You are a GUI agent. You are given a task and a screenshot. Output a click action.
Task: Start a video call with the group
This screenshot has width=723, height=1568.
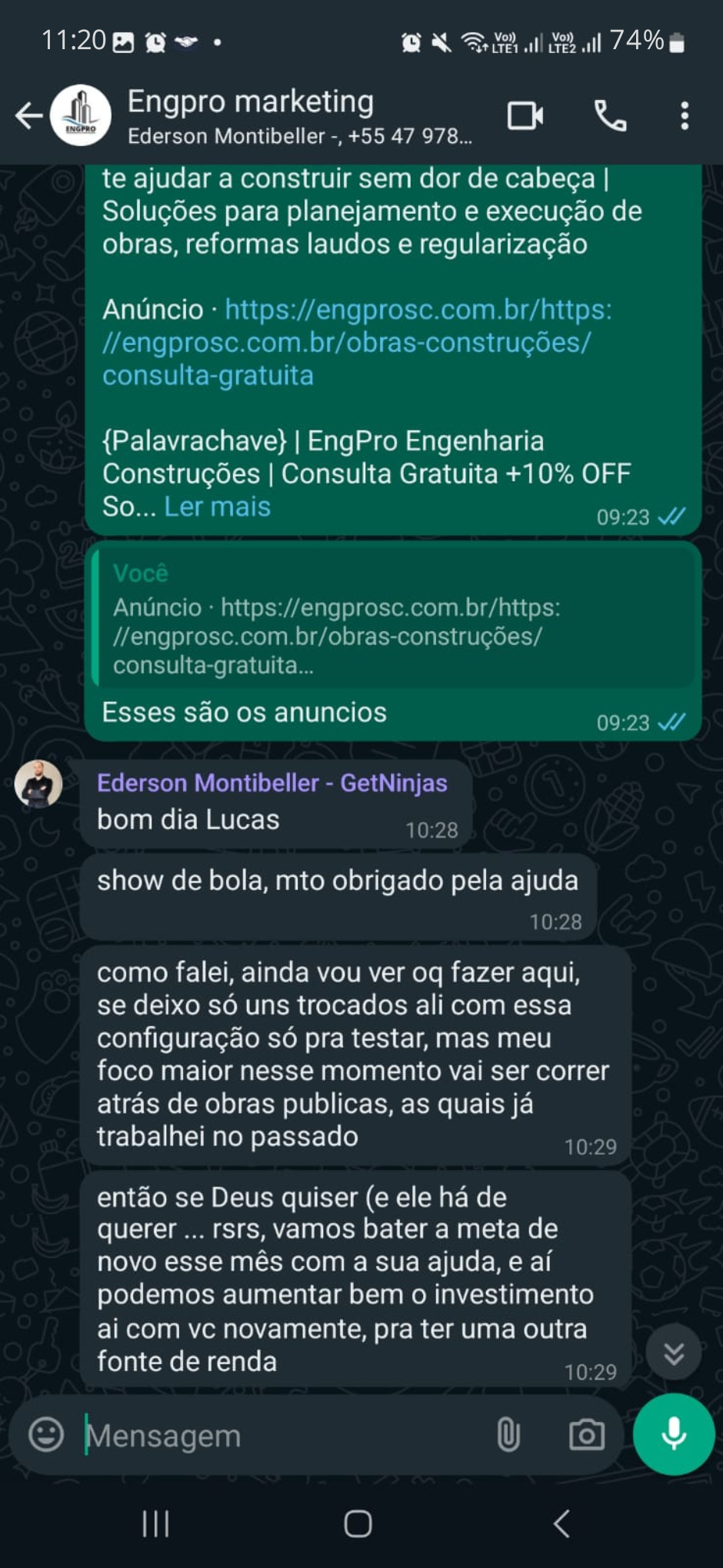pos(525,116)
